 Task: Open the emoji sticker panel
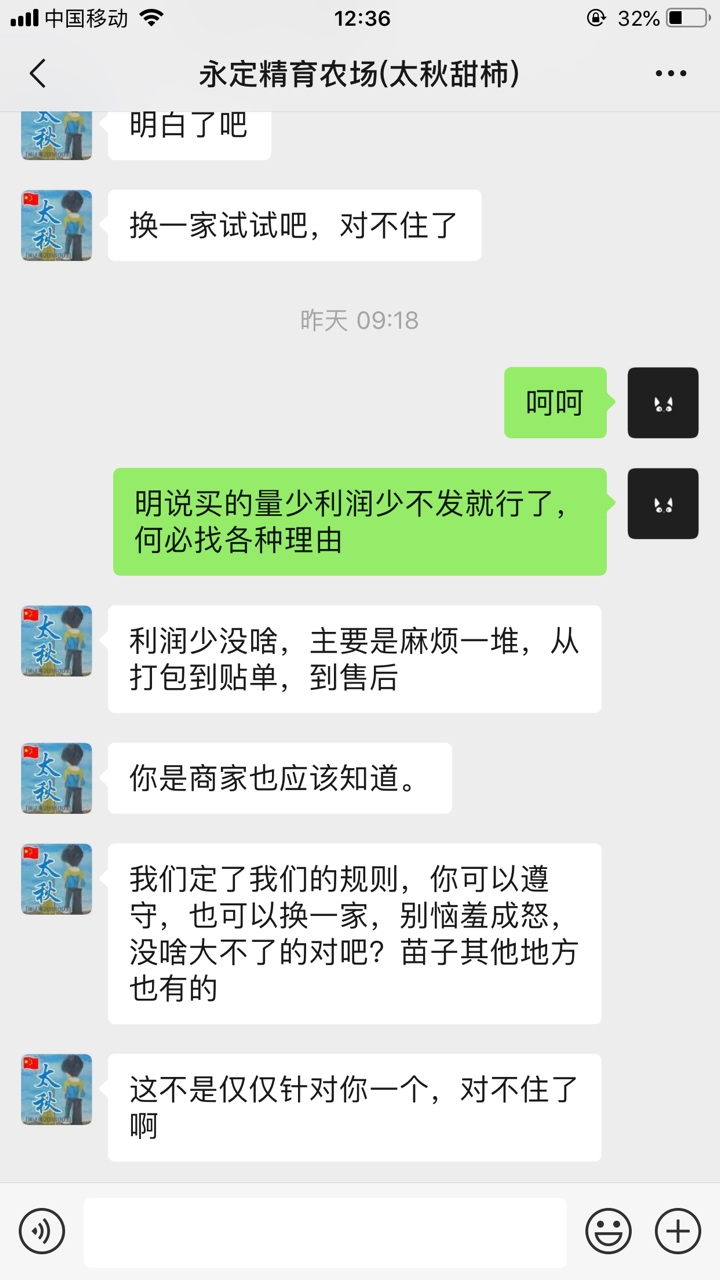(x=608, y=1230)
